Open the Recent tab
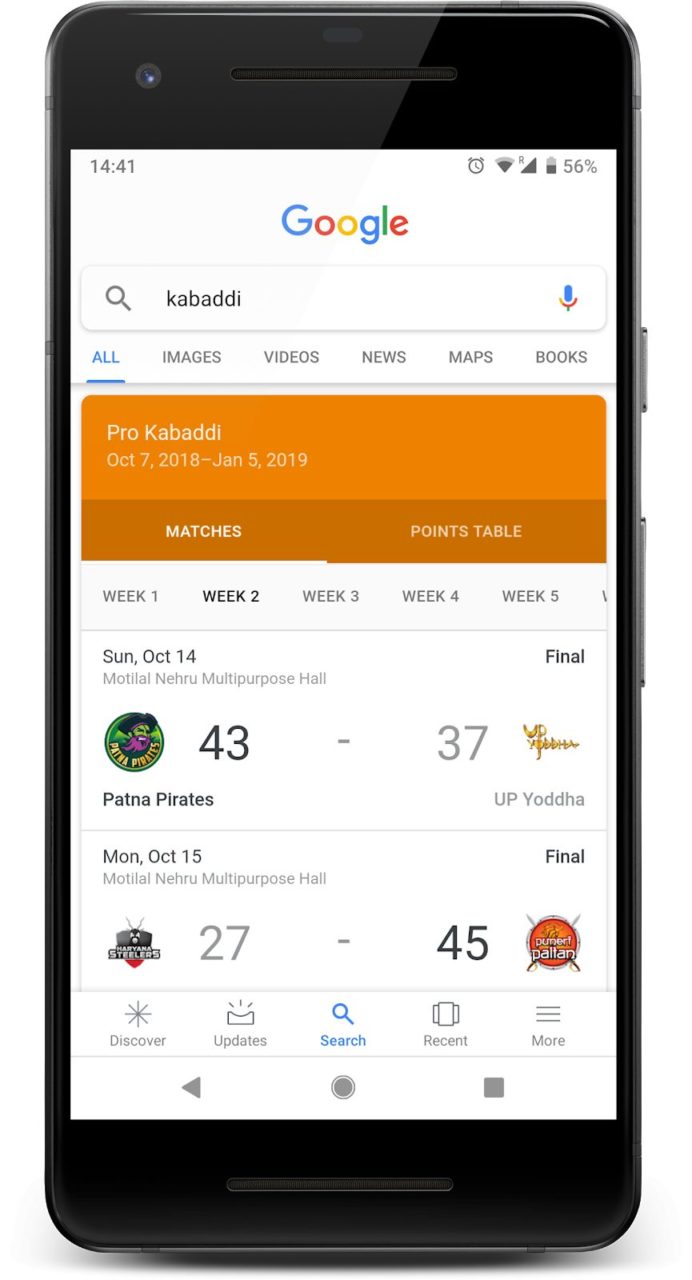 445,1025
